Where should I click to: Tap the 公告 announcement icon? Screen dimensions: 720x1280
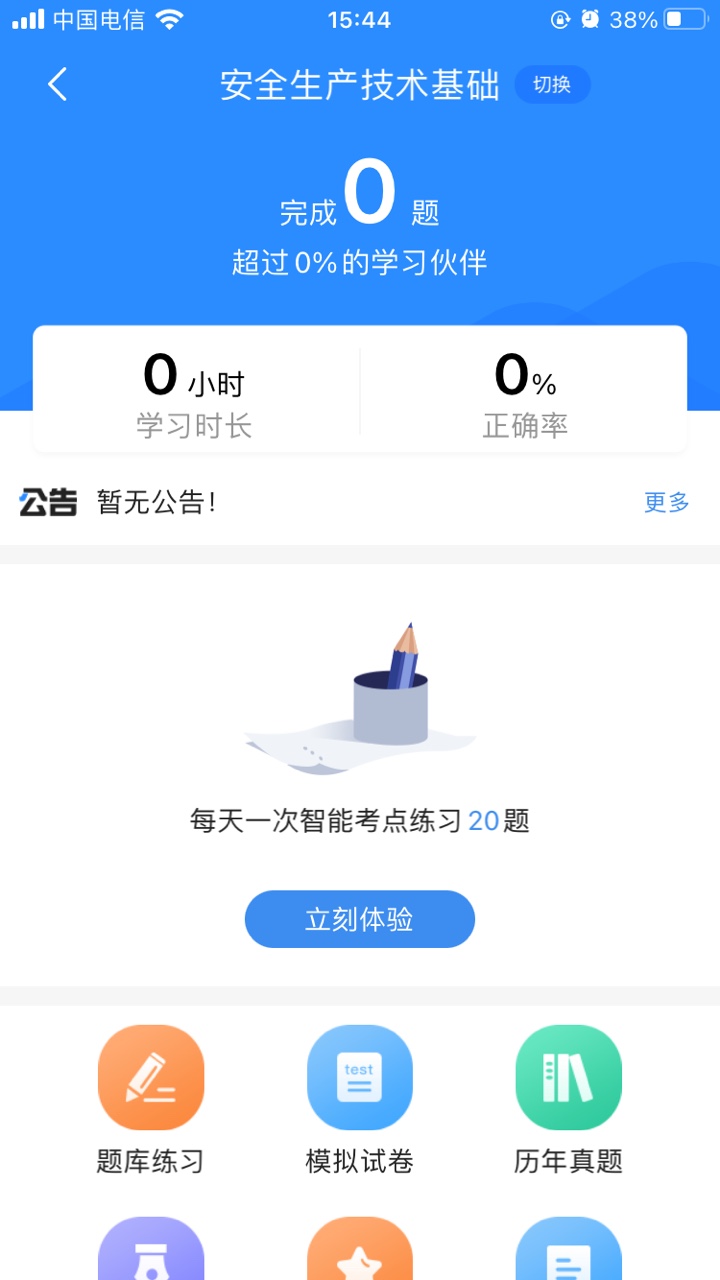(x=48, y=503)
